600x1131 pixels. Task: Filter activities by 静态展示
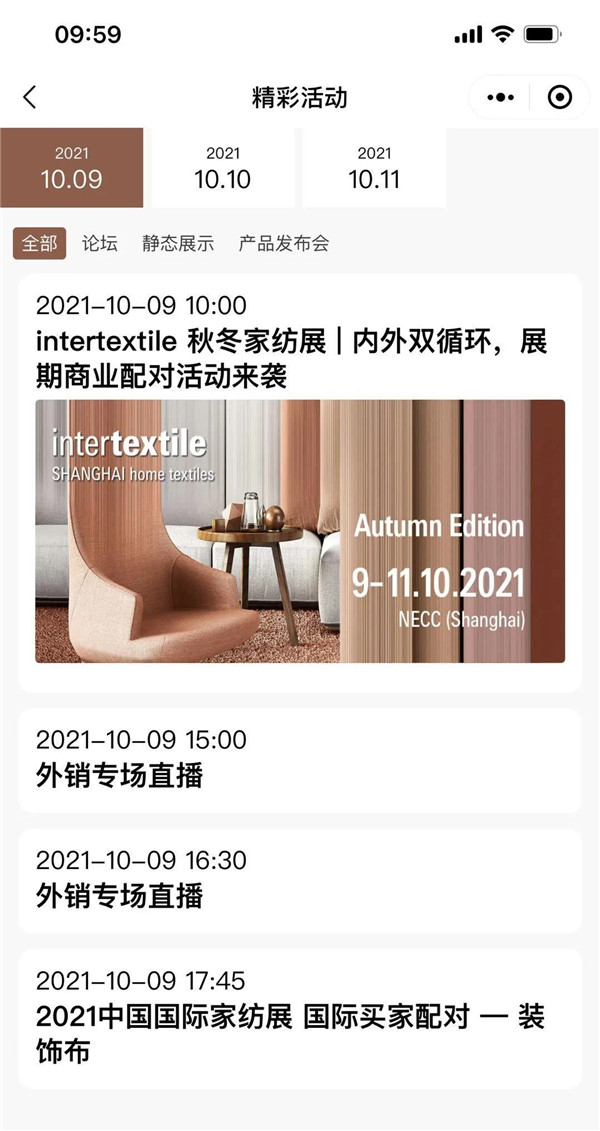click(x=178, y=243)
